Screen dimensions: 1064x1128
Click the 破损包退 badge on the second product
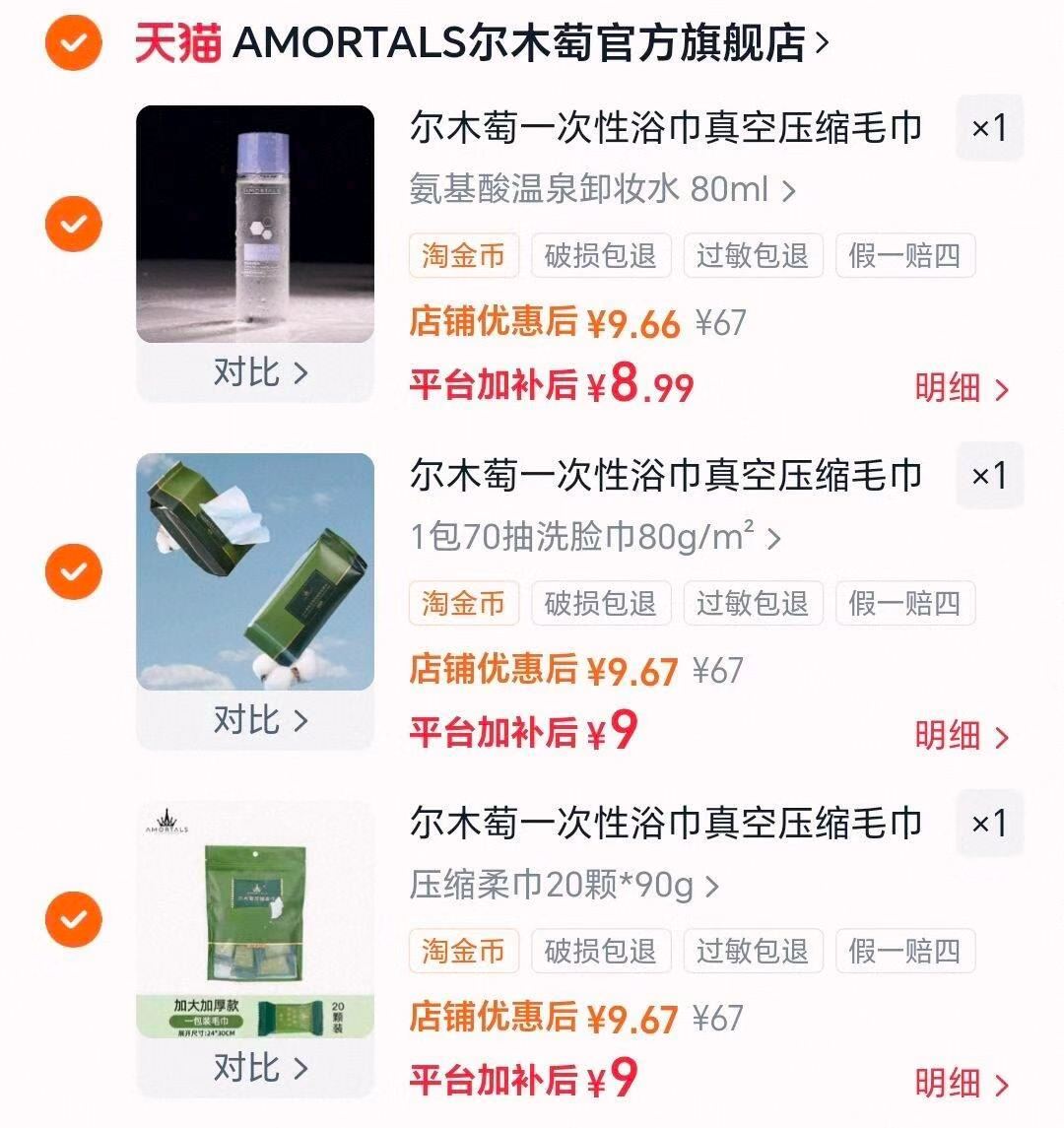(x=602, y=604)
